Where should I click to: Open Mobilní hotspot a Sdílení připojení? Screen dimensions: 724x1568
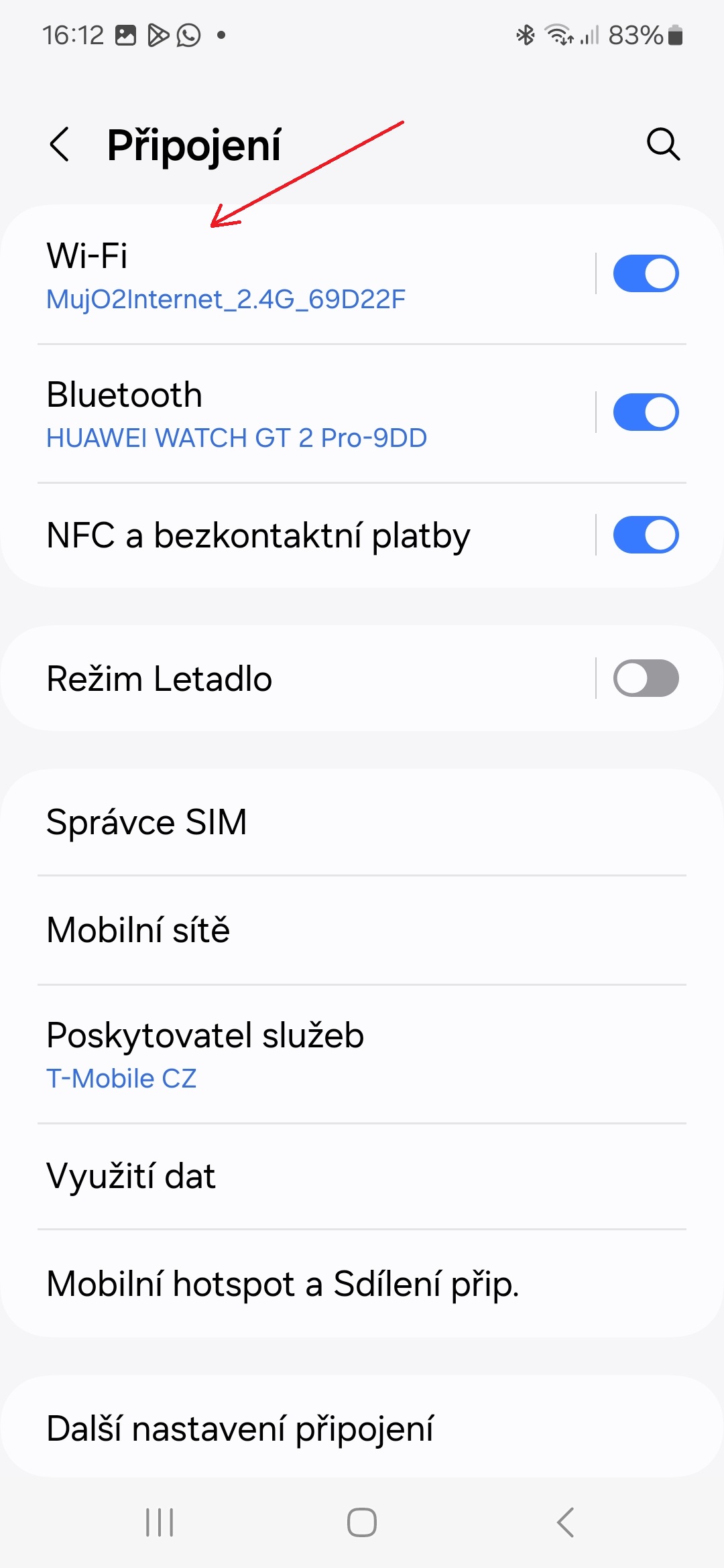[x=362, y=1284]
